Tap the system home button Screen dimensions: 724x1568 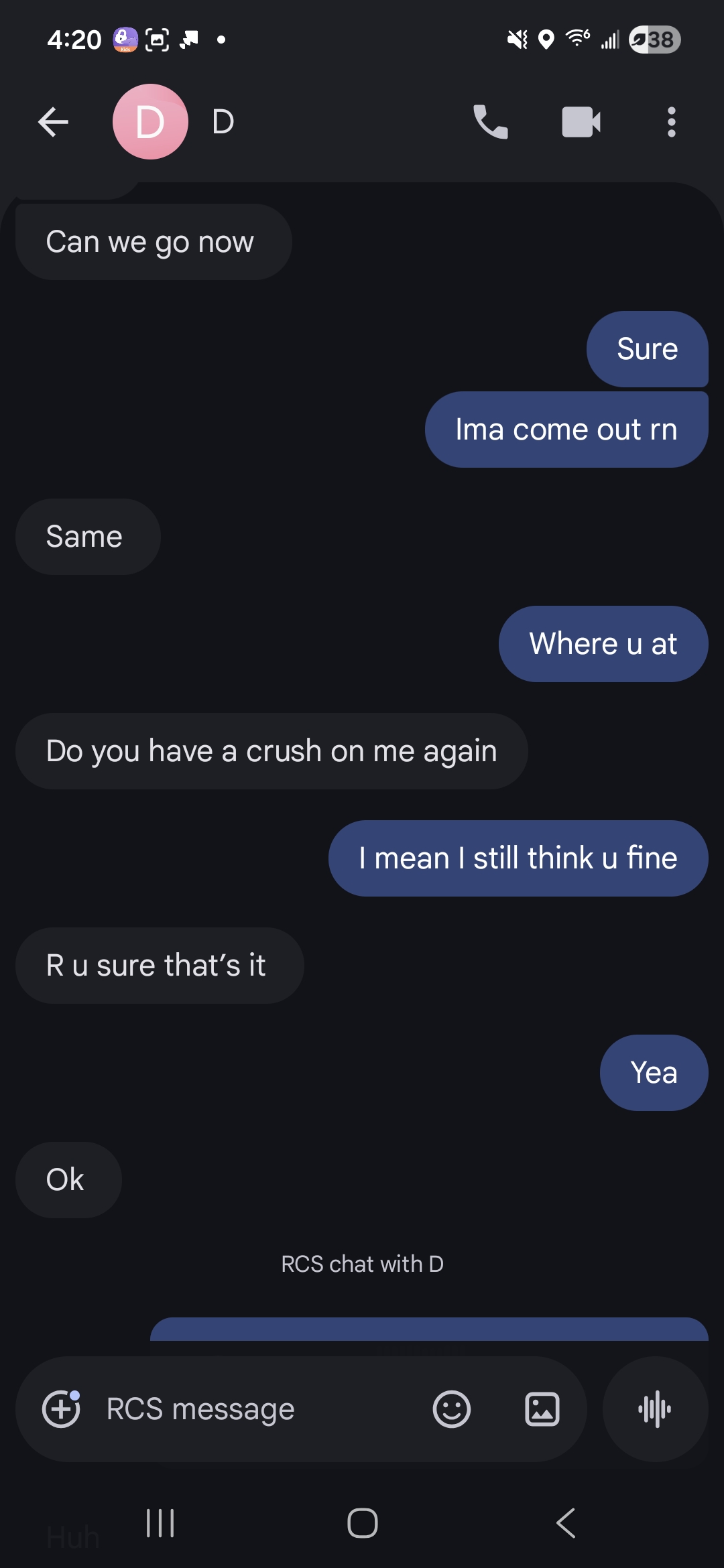point(362,1522)
